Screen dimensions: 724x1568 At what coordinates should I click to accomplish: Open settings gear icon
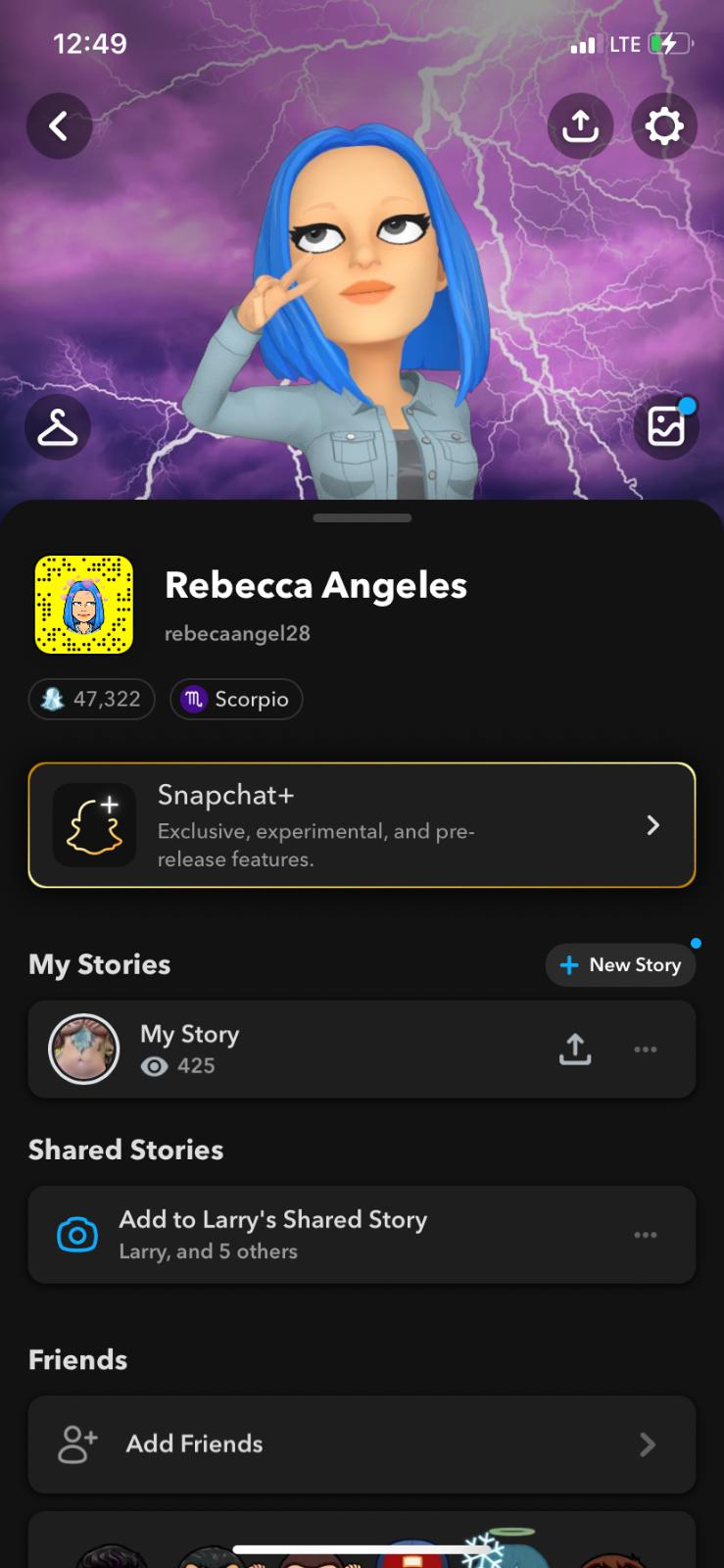(664, 125)
